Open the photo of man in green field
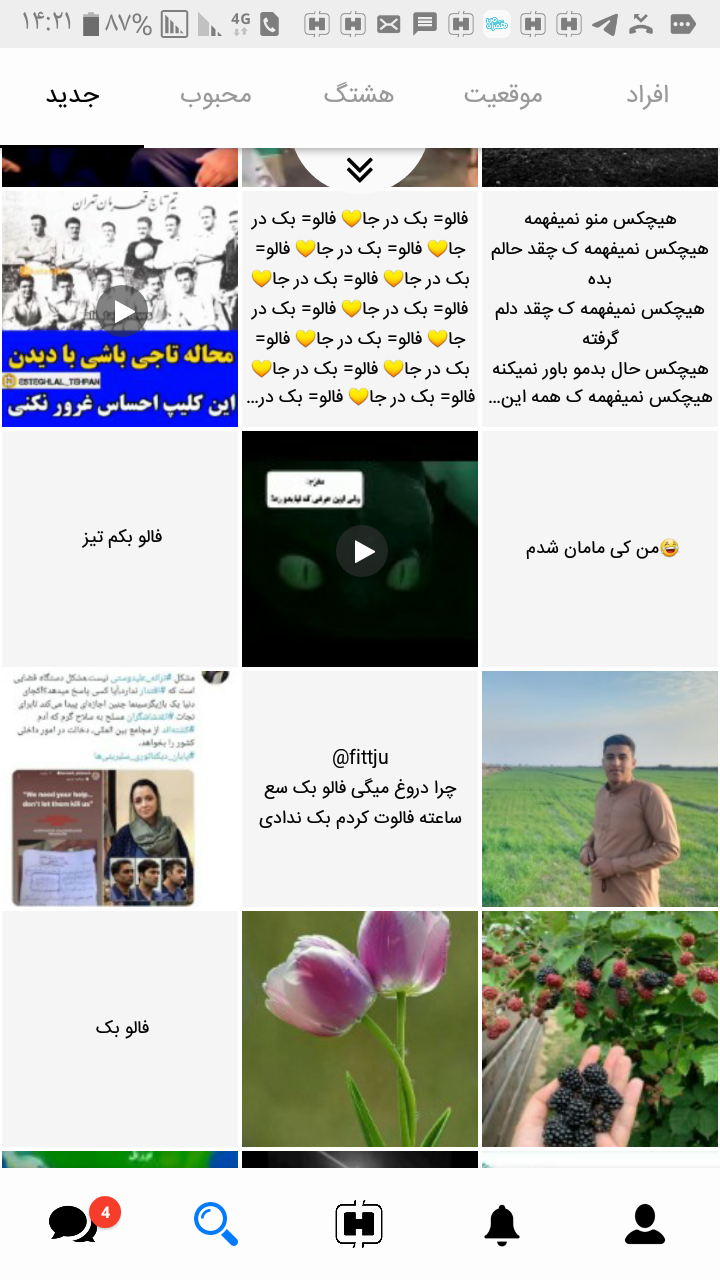Image resolution: width=720 pixels, height=1280 pixels. (600, 789)
